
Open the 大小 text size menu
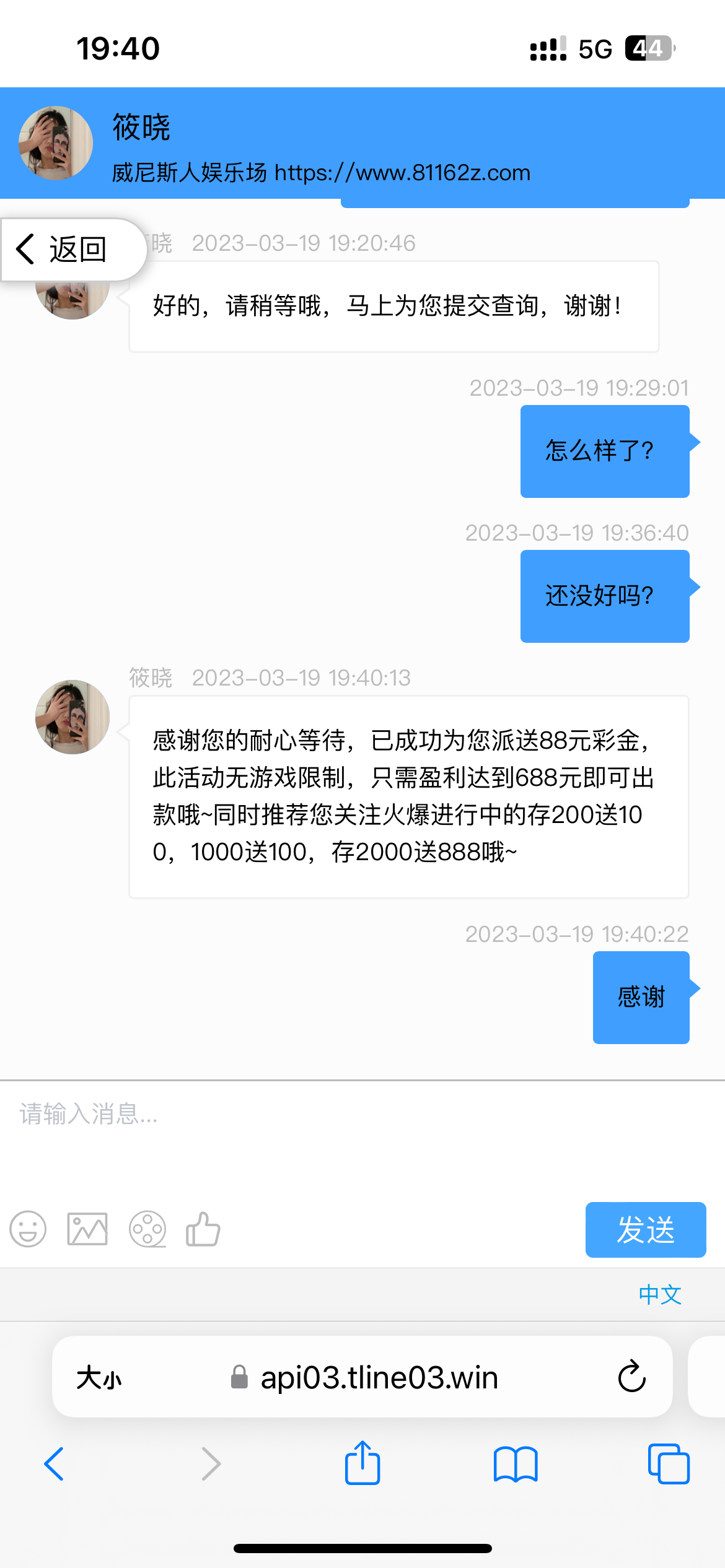tap(99, 1378)
